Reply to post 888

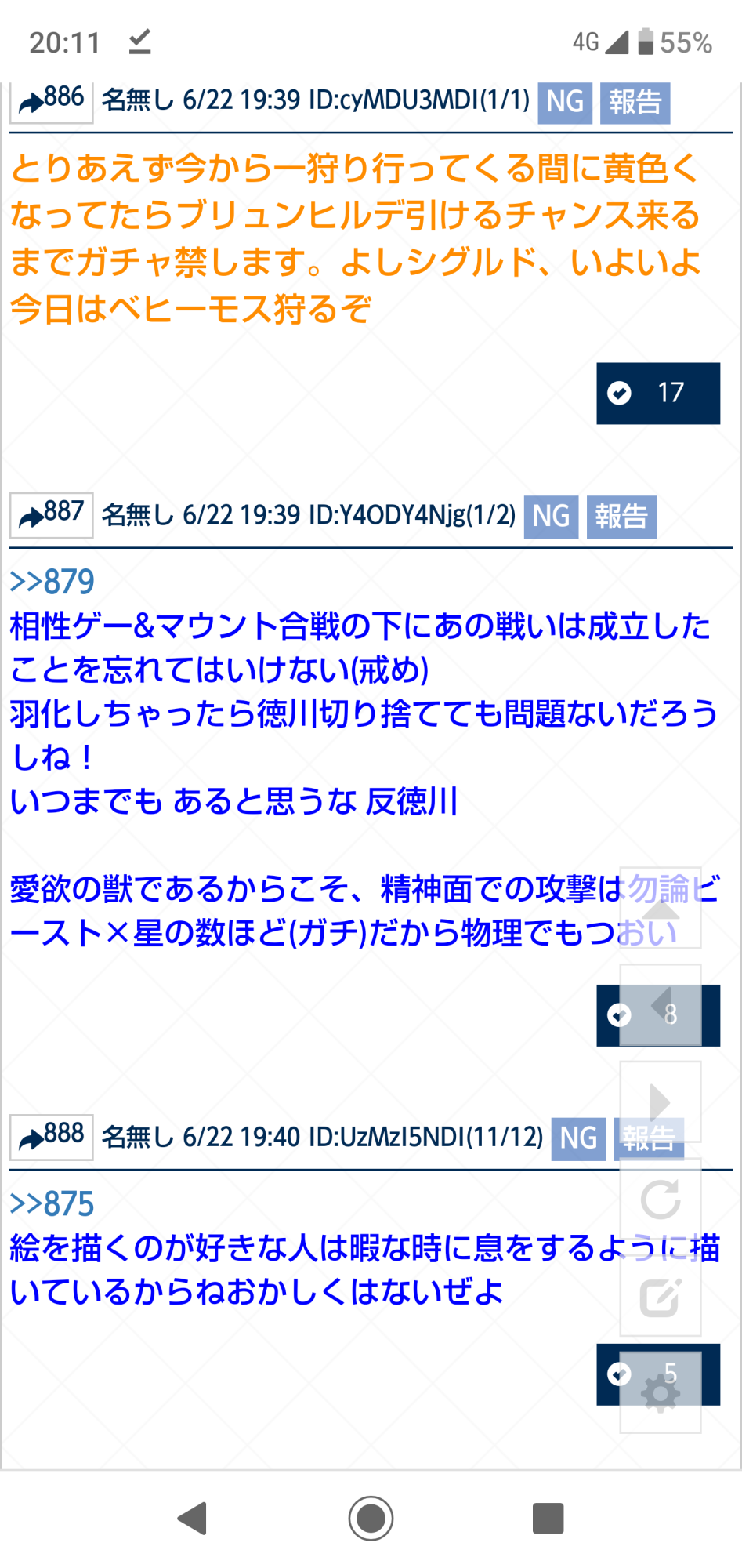coord(51,1137)
